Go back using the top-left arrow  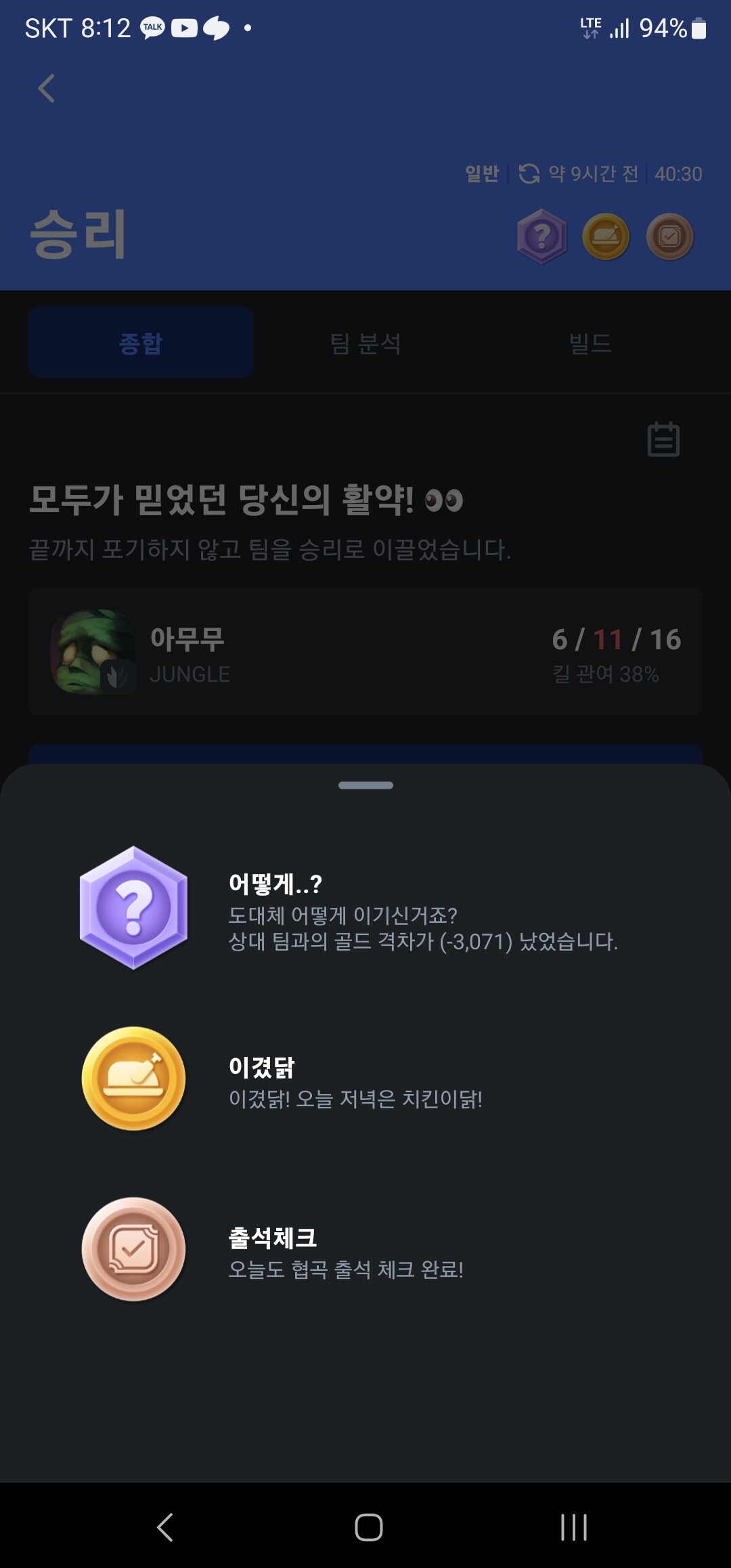(x=46, y=89)
